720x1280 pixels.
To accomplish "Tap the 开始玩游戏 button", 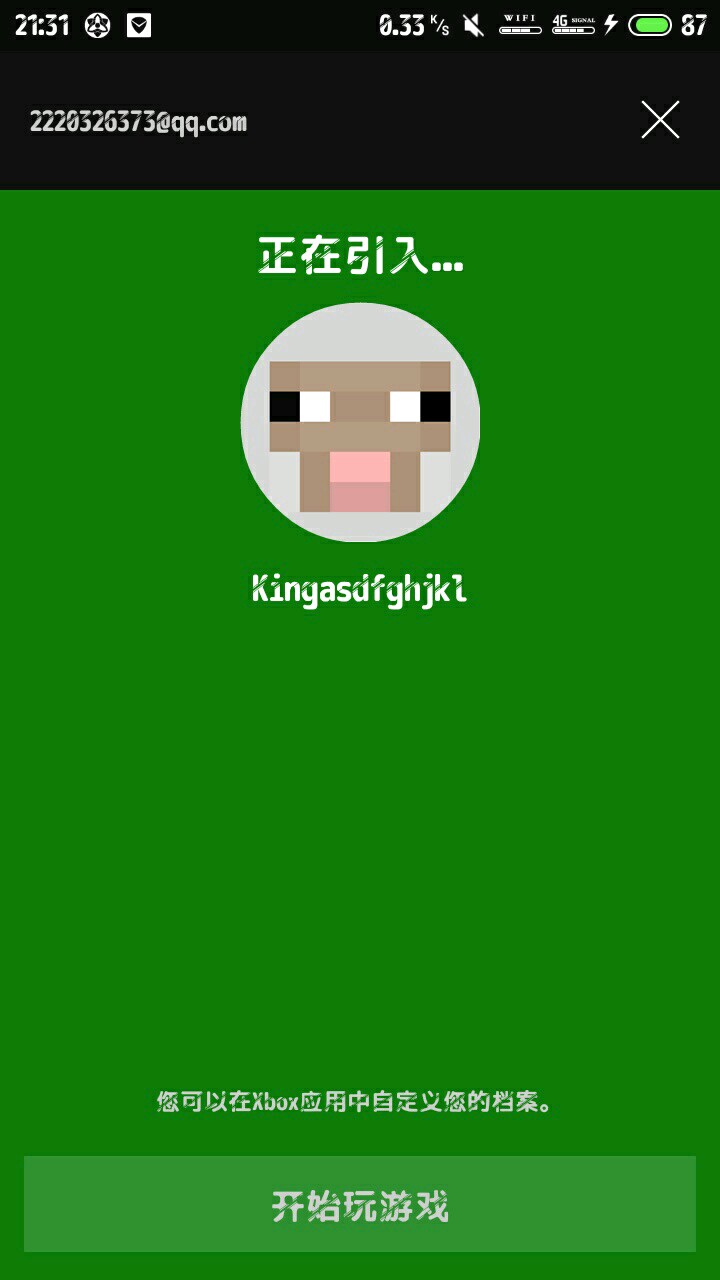I will (360, 1204).
